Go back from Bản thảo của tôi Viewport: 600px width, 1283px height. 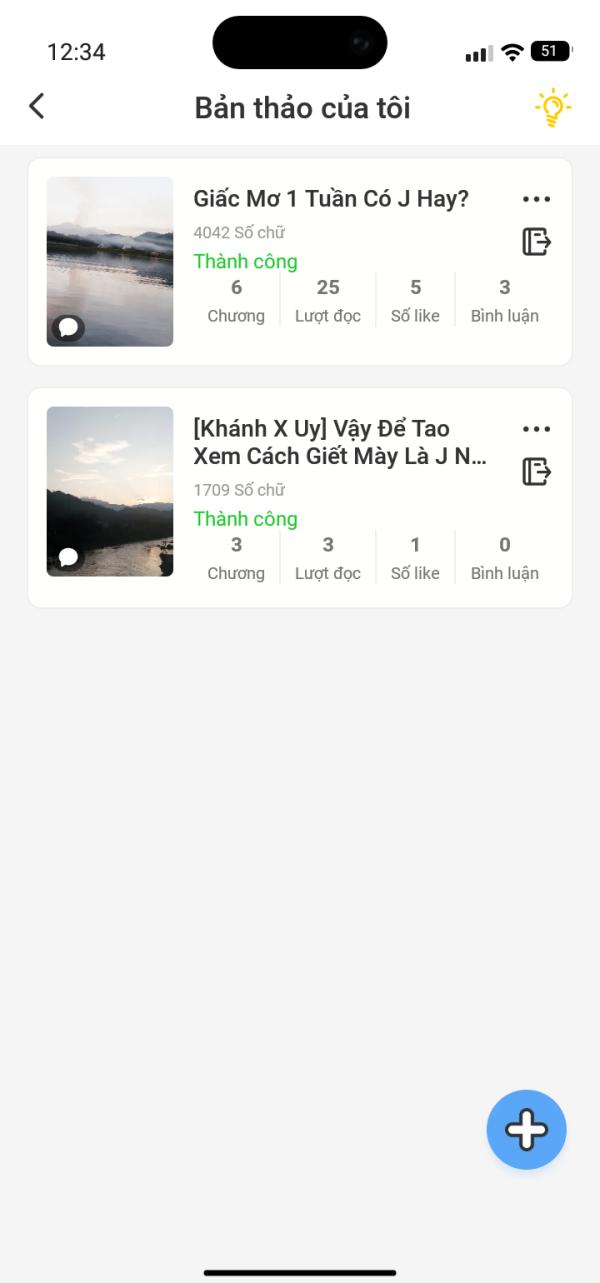point(37,106)
